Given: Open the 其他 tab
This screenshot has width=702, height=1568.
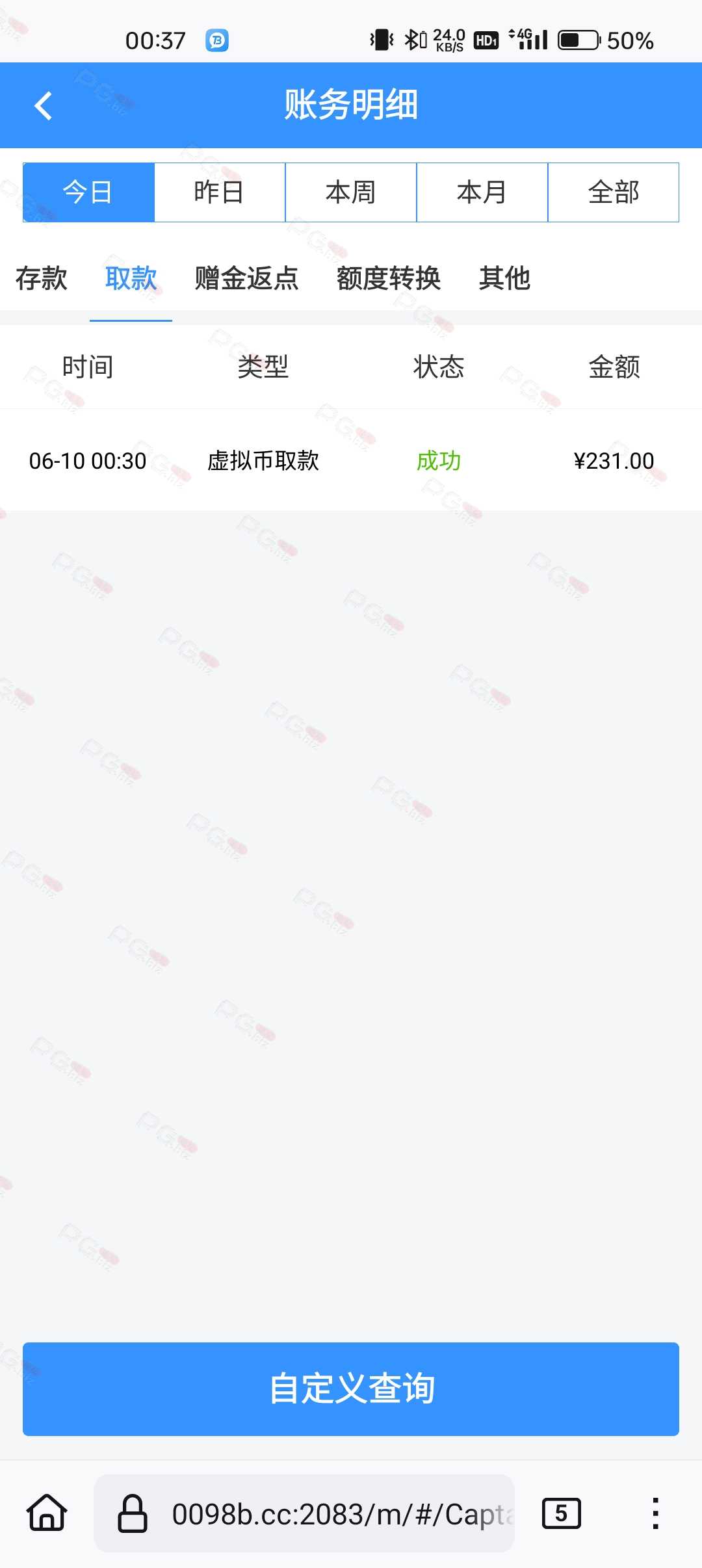Looking at the screenshot, I should click(x=504, y=279).
